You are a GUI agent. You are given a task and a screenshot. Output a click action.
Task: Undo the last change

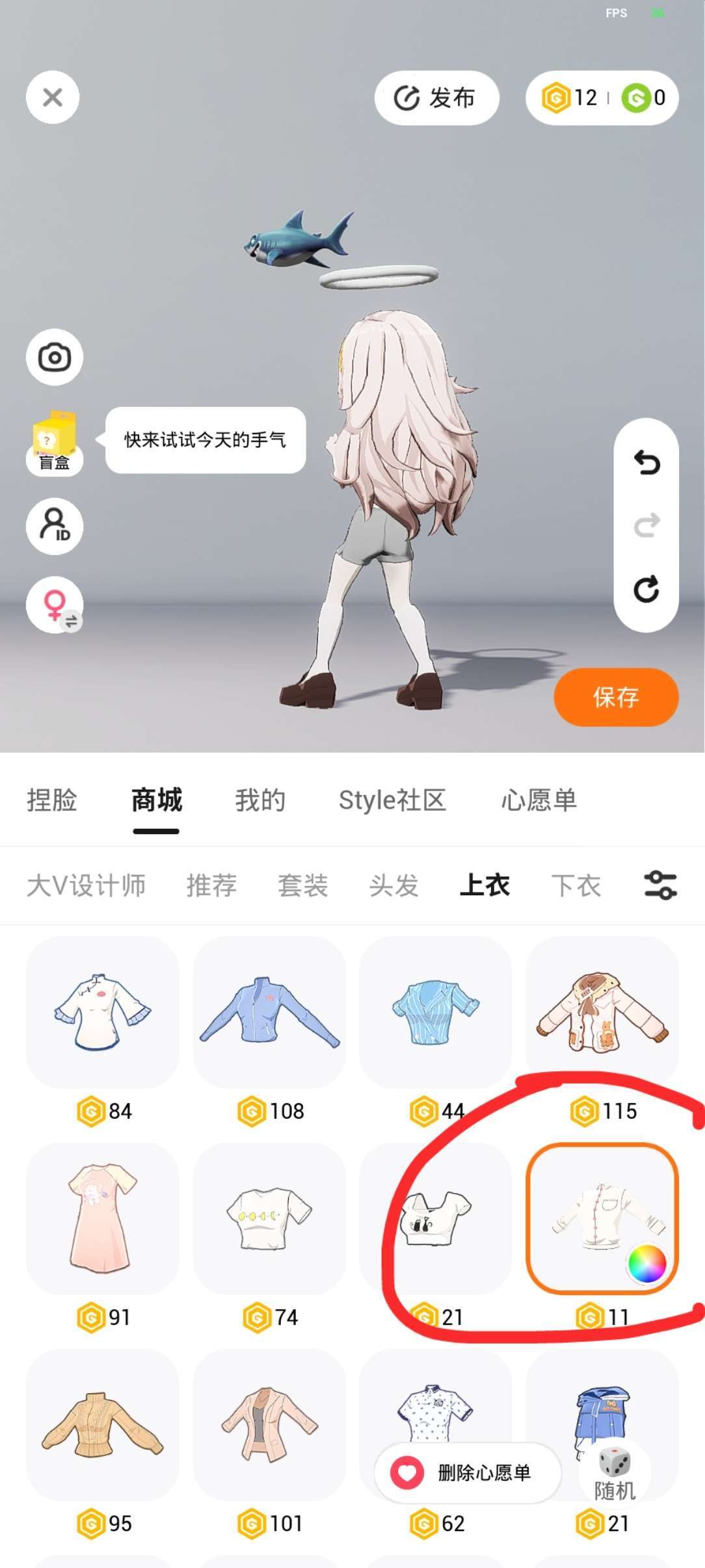click(x=646, y=462)
